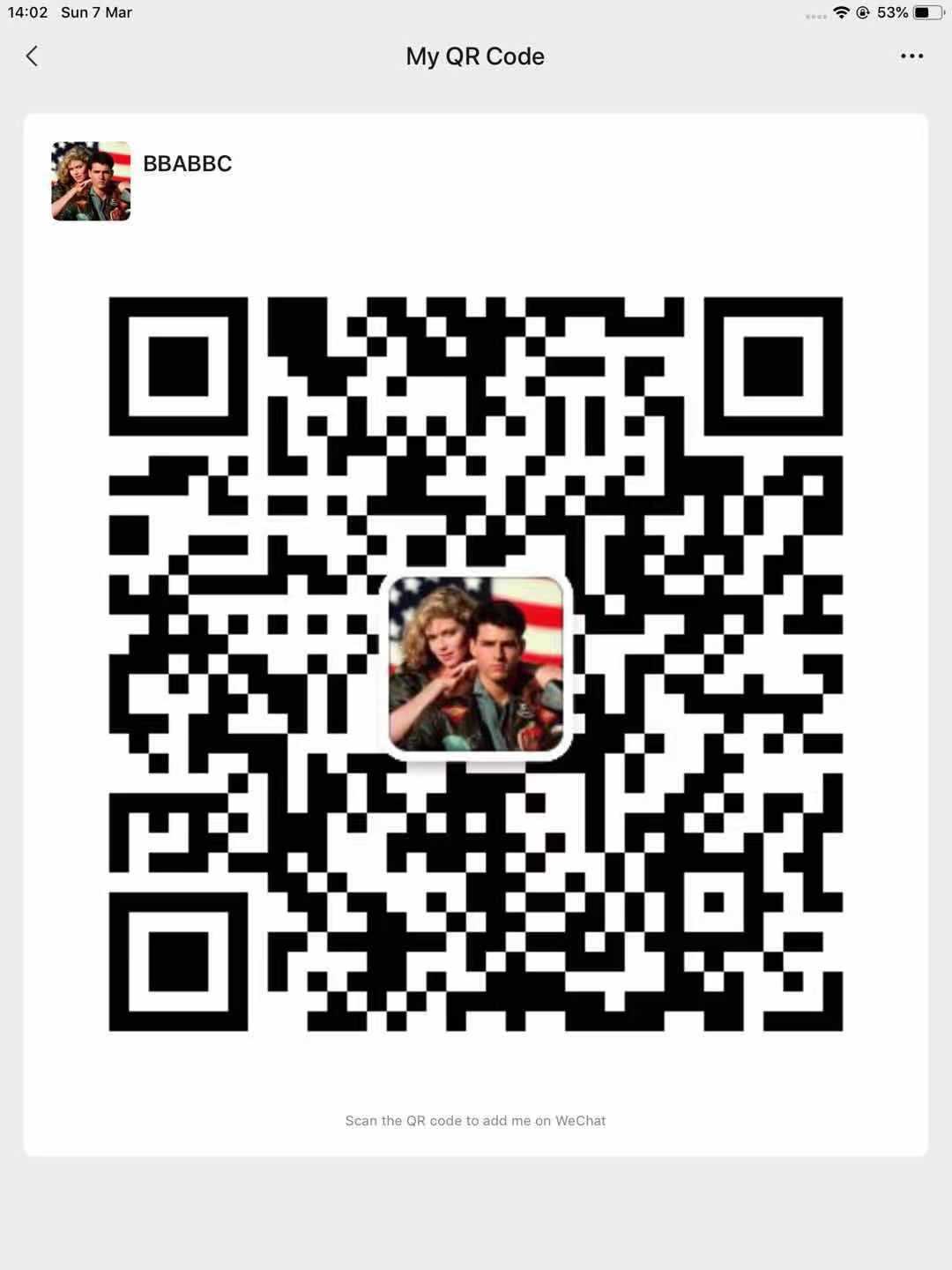Open the three-dot more options menu
This screenshot has width=952, height=1270.
click(x=911, y=56)
